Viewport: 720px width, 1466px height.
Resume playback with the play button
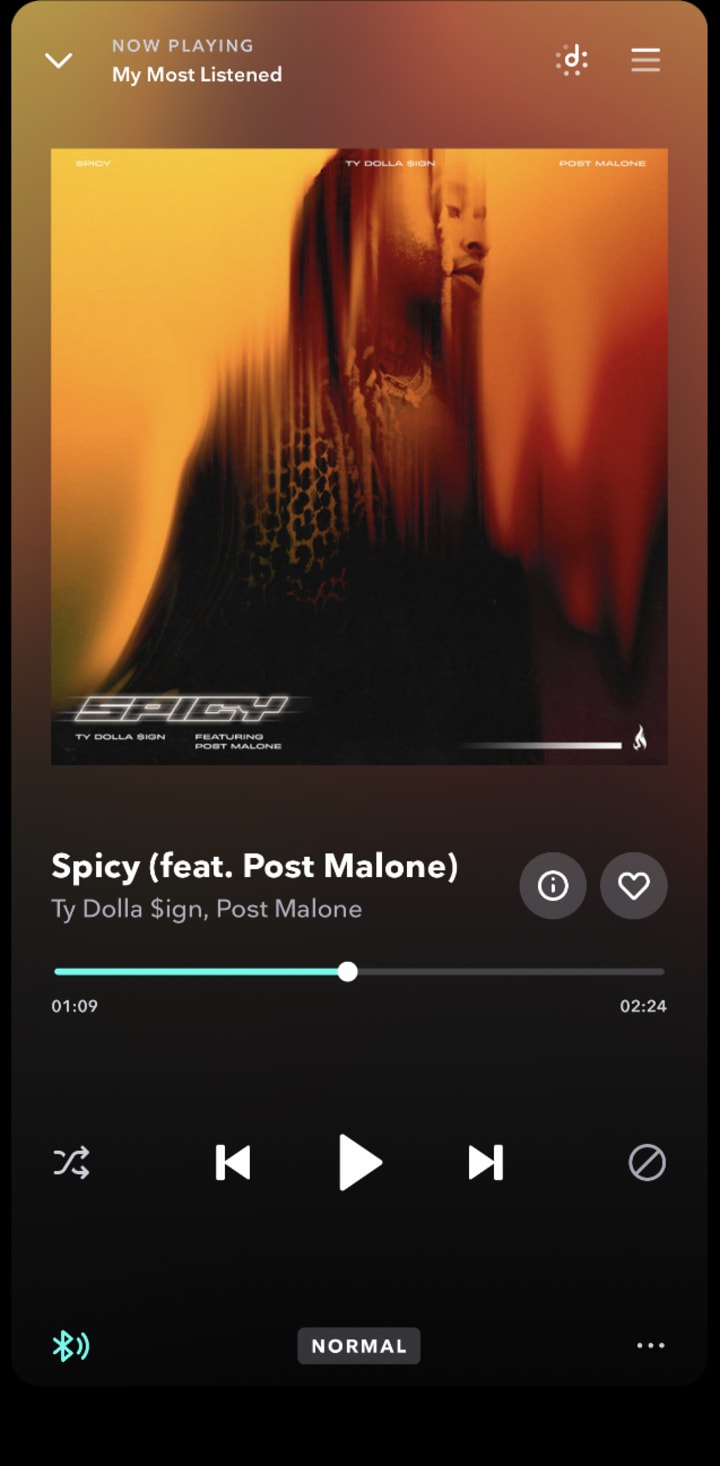point(360,1162)
